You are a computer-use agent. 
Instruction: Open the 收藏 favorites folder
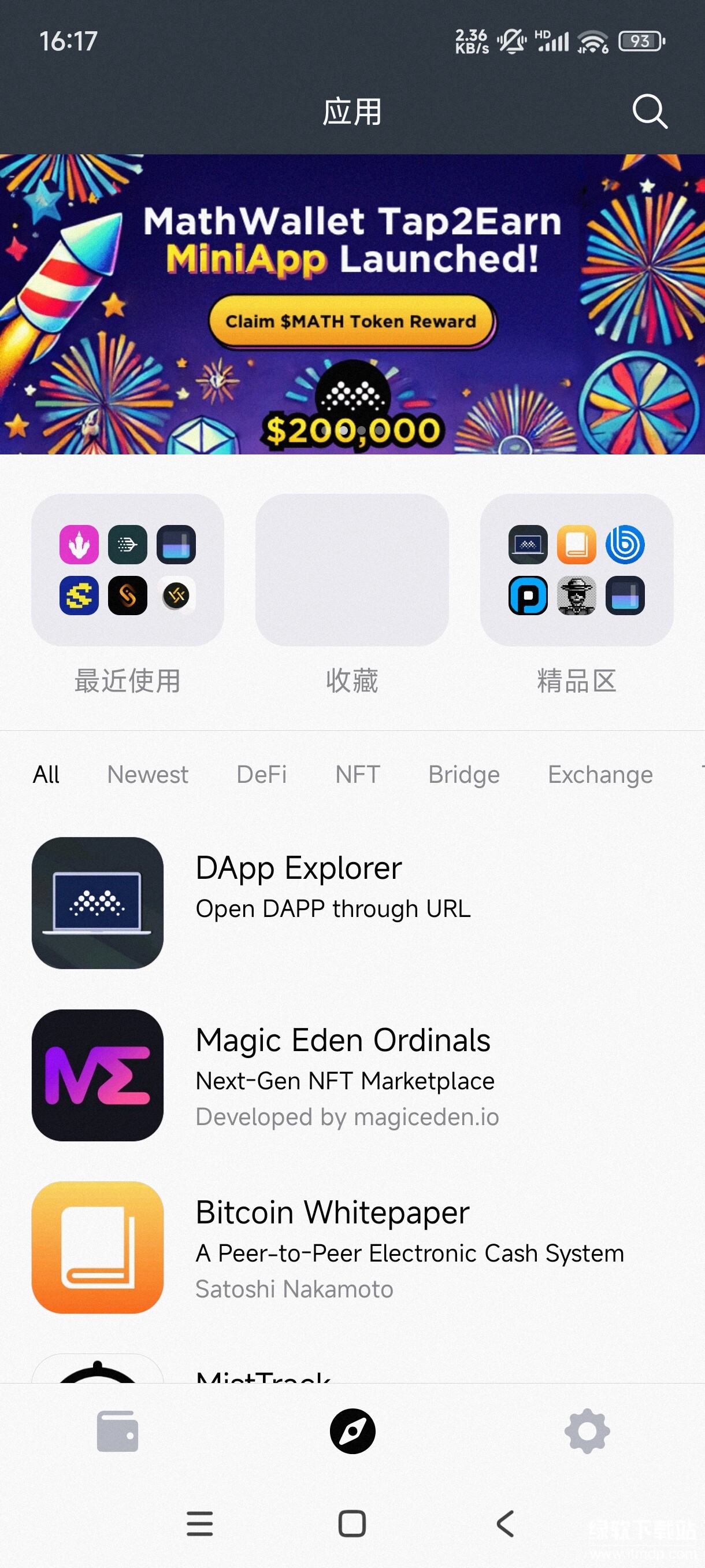(x=352, y=569)
